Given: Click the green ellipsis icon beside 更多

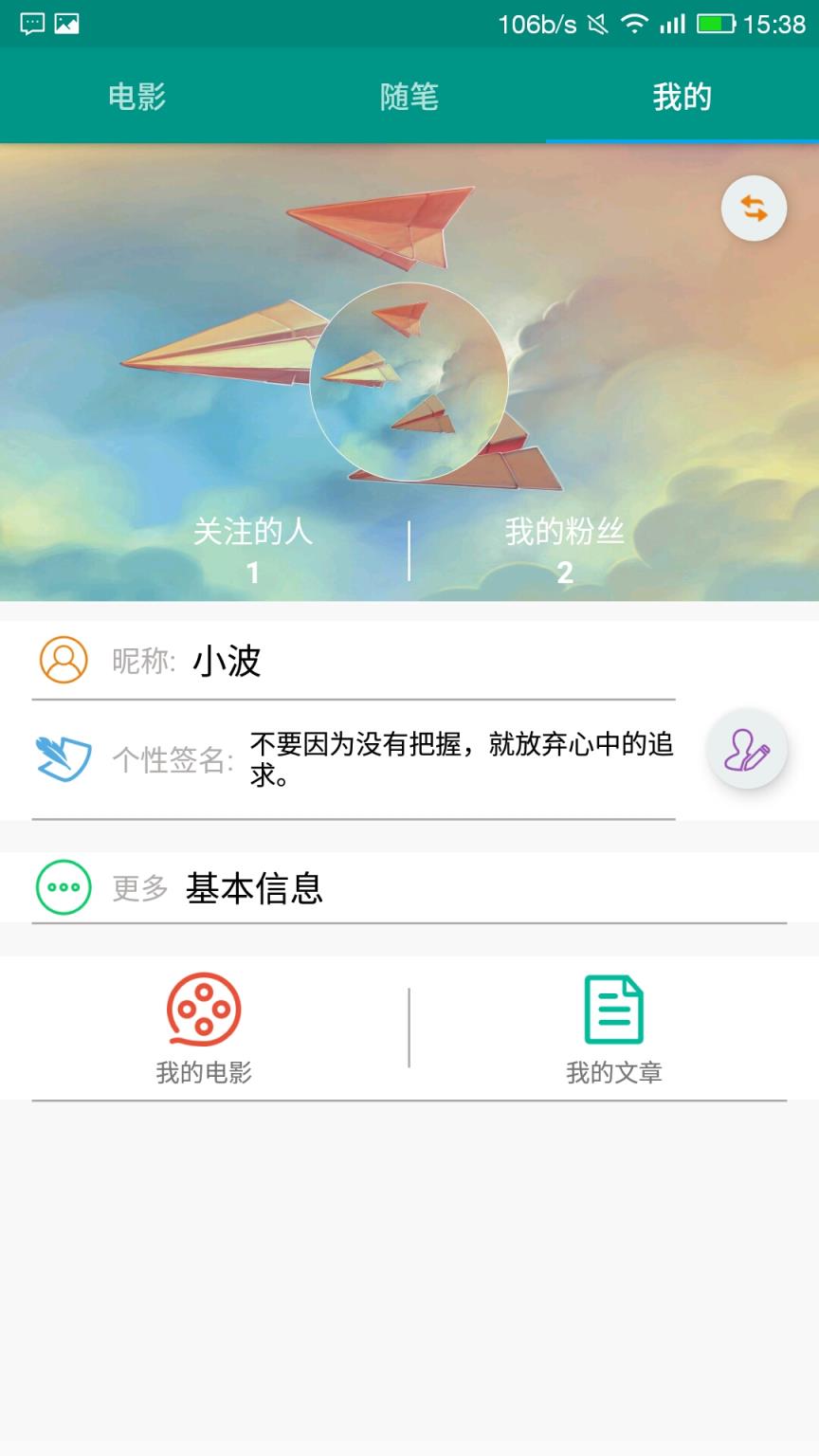Looking at the screenshot, I should click(61, 888).
